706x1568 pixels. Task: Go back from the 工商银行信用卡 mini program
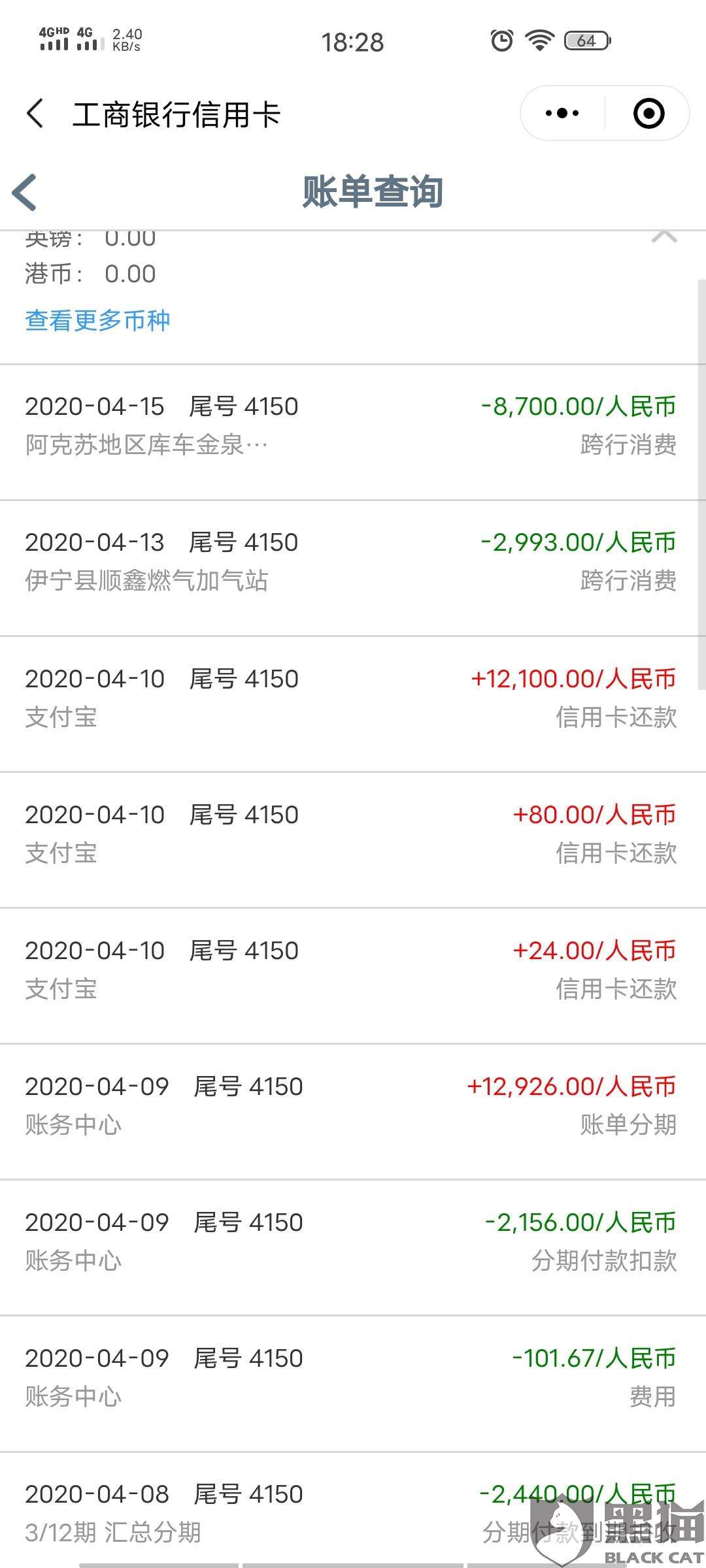(35, 114)
